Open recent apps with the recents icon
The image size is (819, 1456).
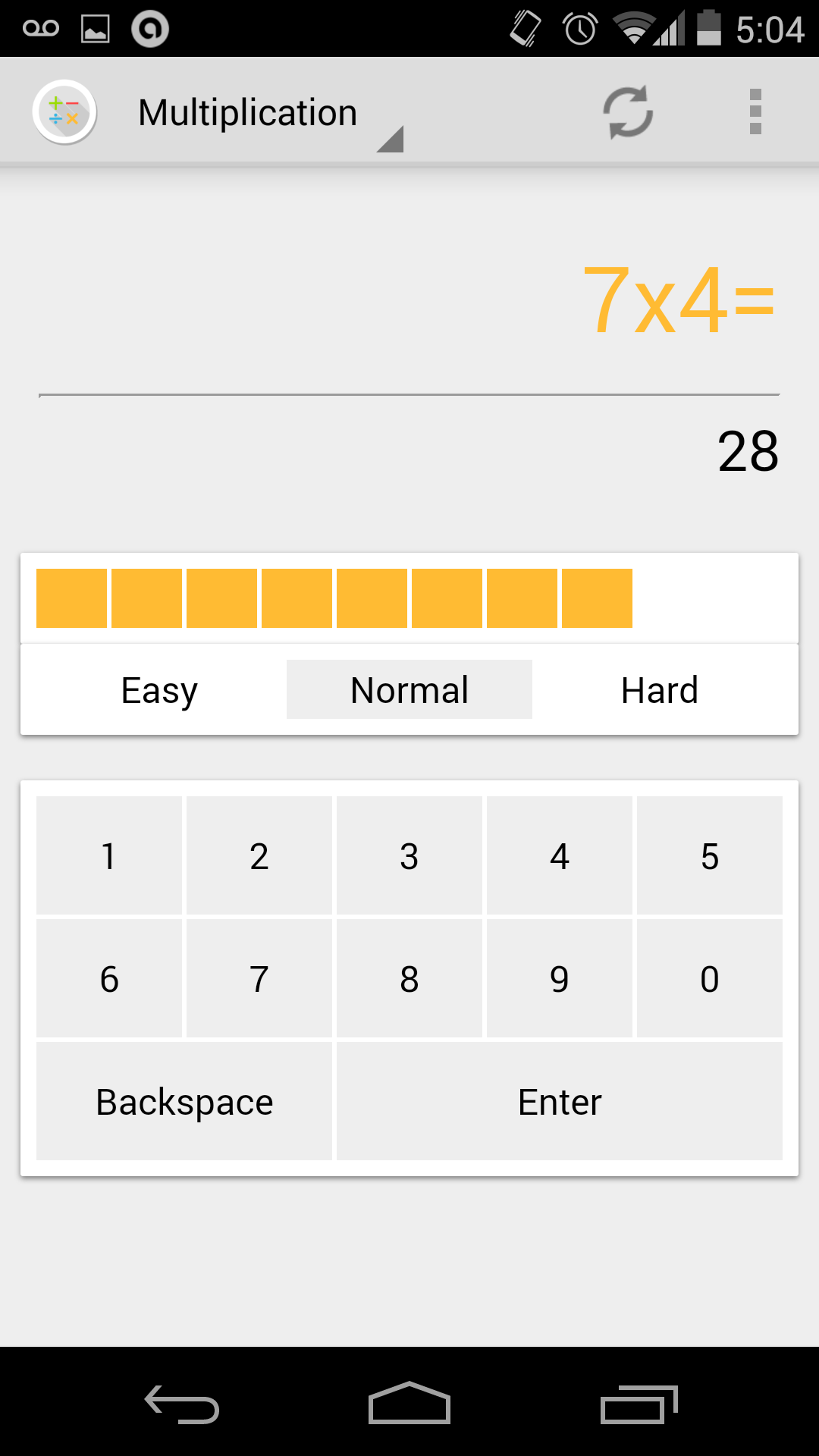637,1398
